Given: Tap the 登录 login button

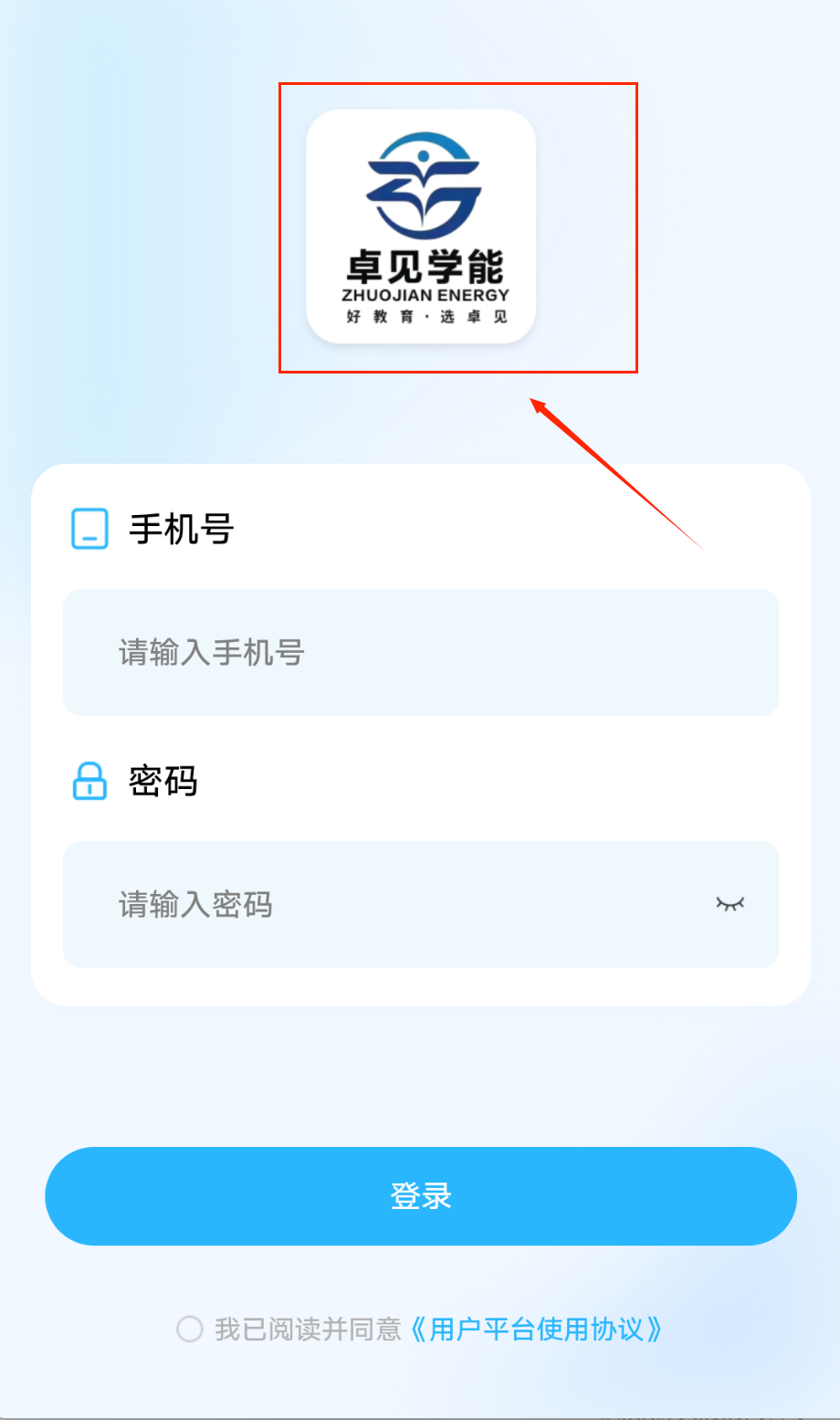Looking at the screenshot, I should click(420, 1195).
